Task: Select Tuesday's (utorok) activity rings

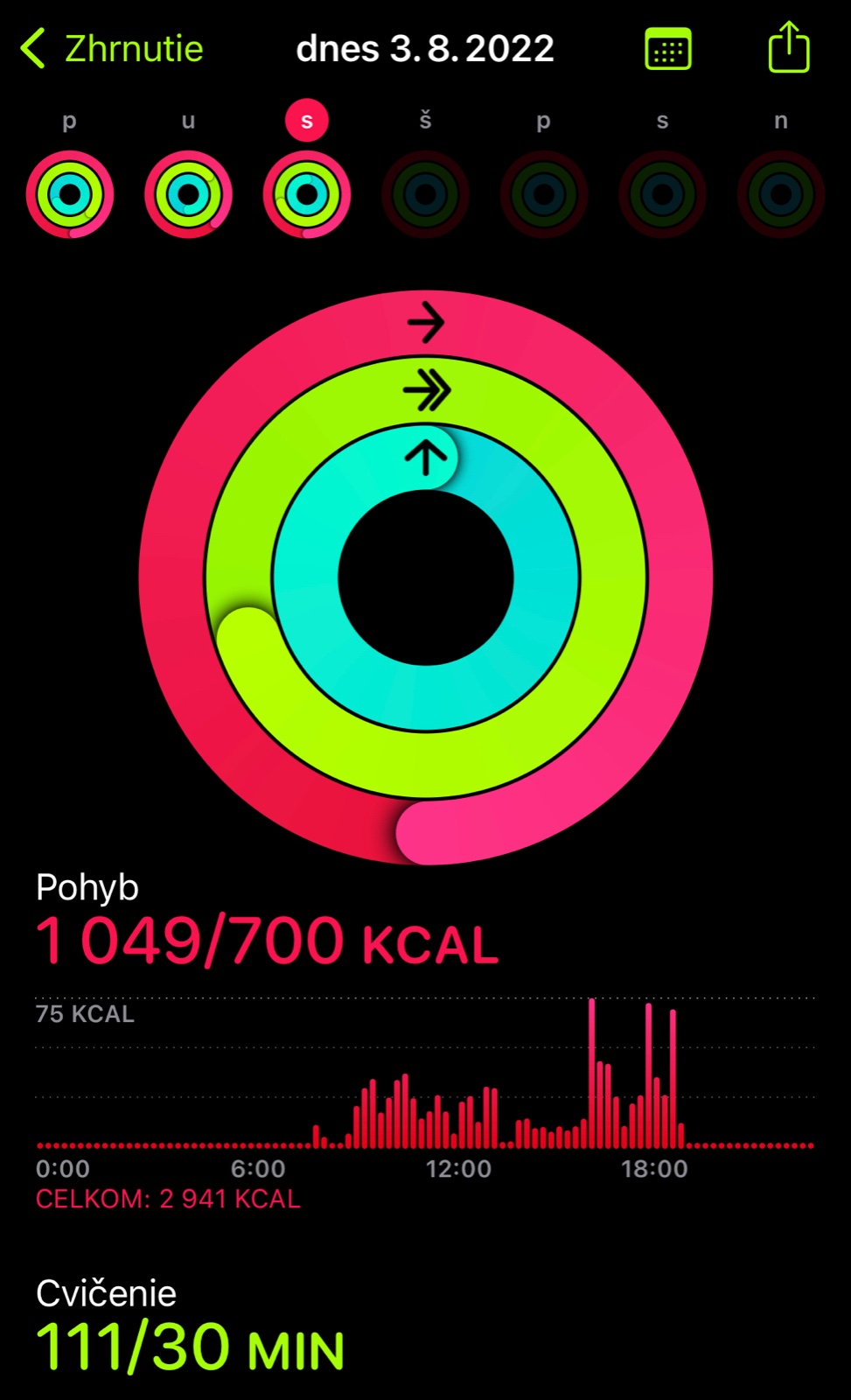Action: 188,193
